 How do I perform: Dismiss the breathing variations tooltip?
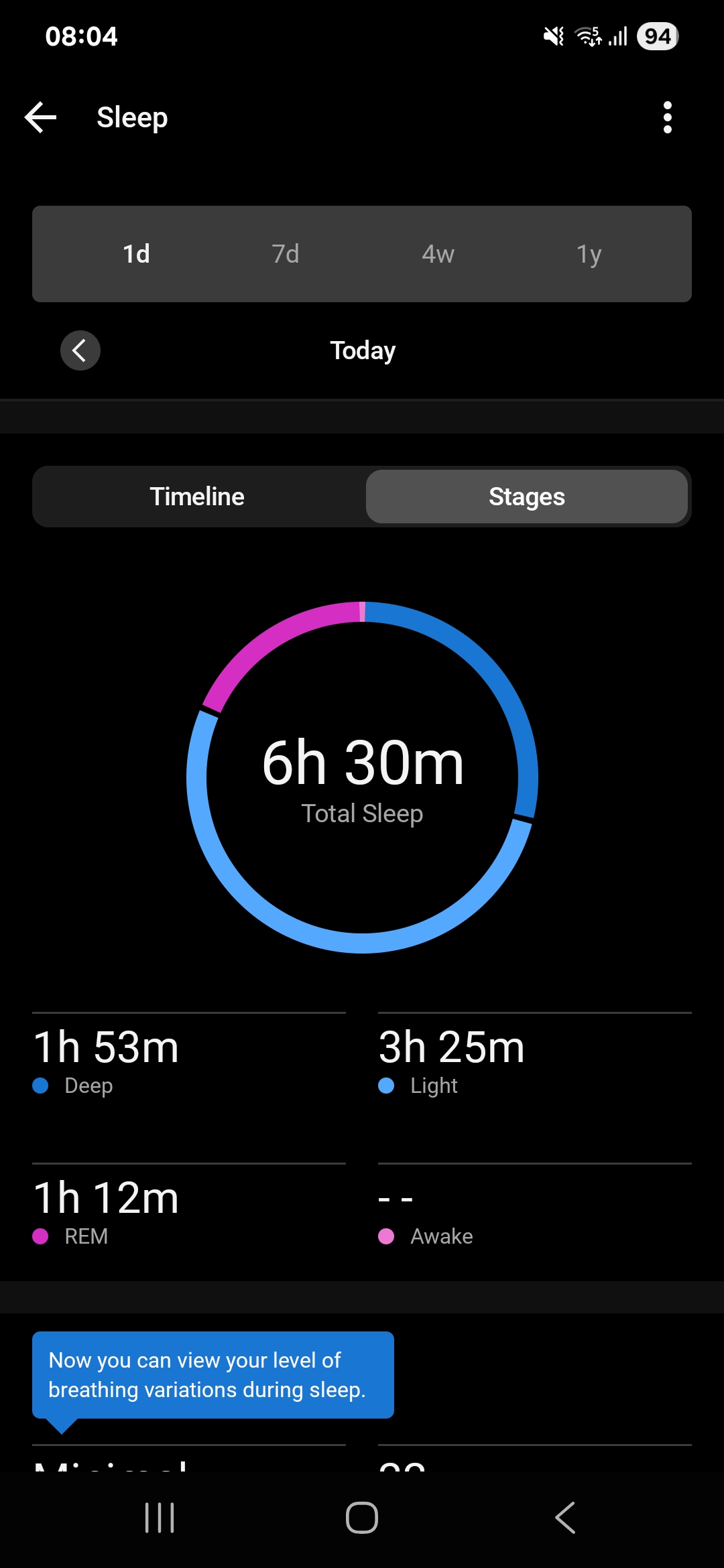[x=213, y=1375]
